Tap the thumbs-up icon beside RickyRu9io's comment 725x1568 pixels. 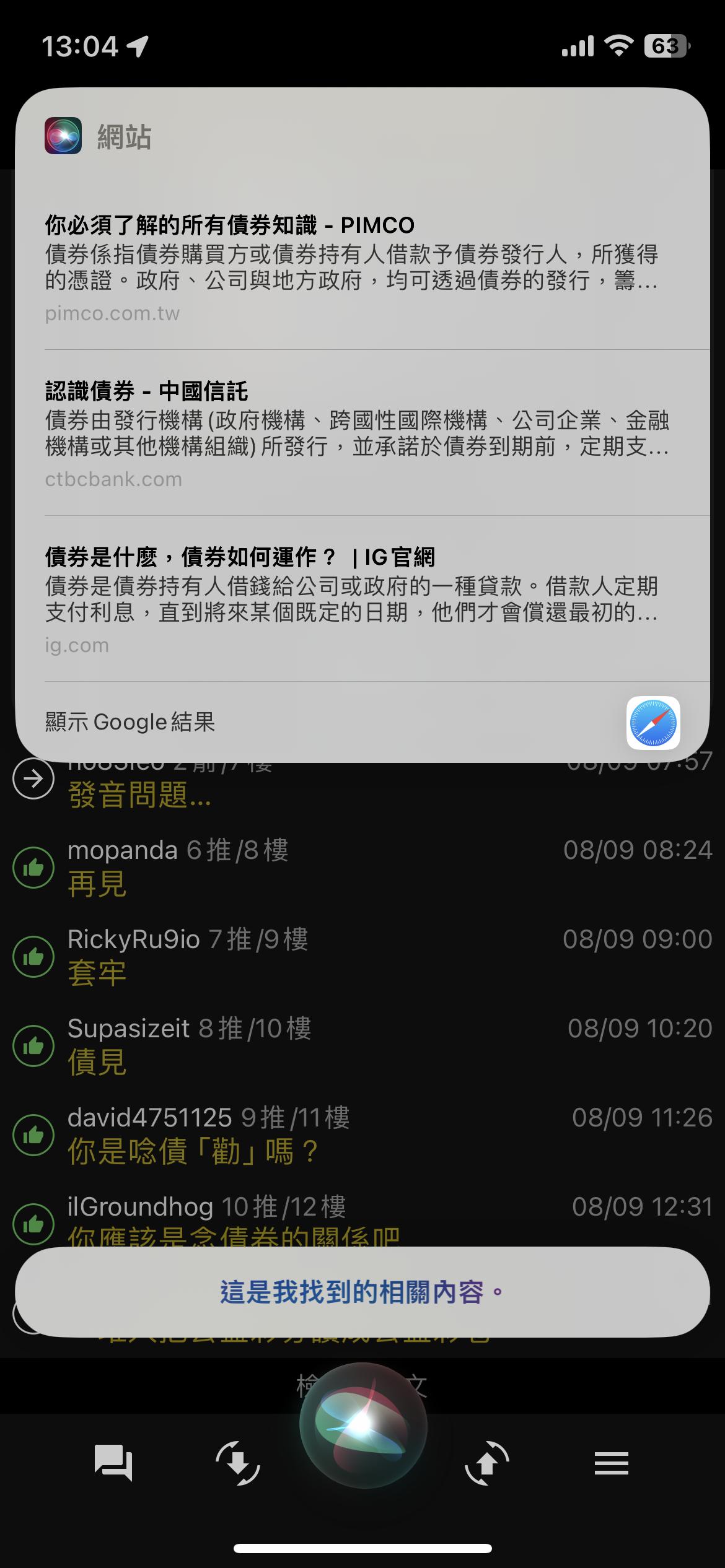pos(33,957)
